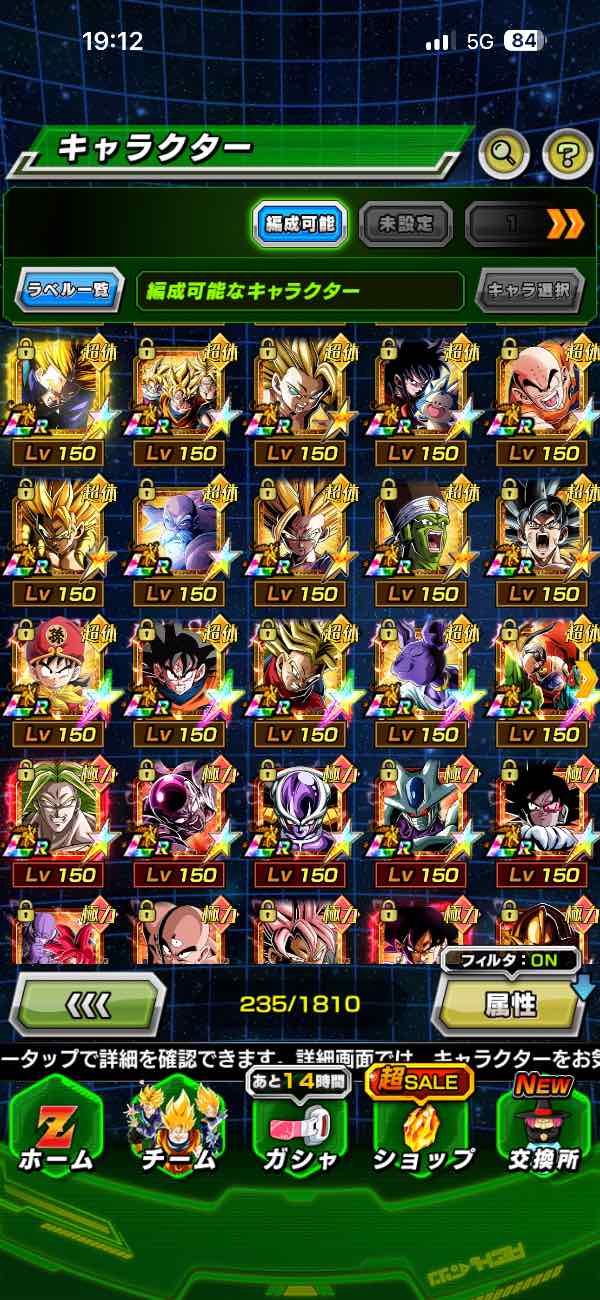Open the ラベル一覧 label list
Image resolution: width=600 pixels, height=1300 pixels.
tap(69, 291)
